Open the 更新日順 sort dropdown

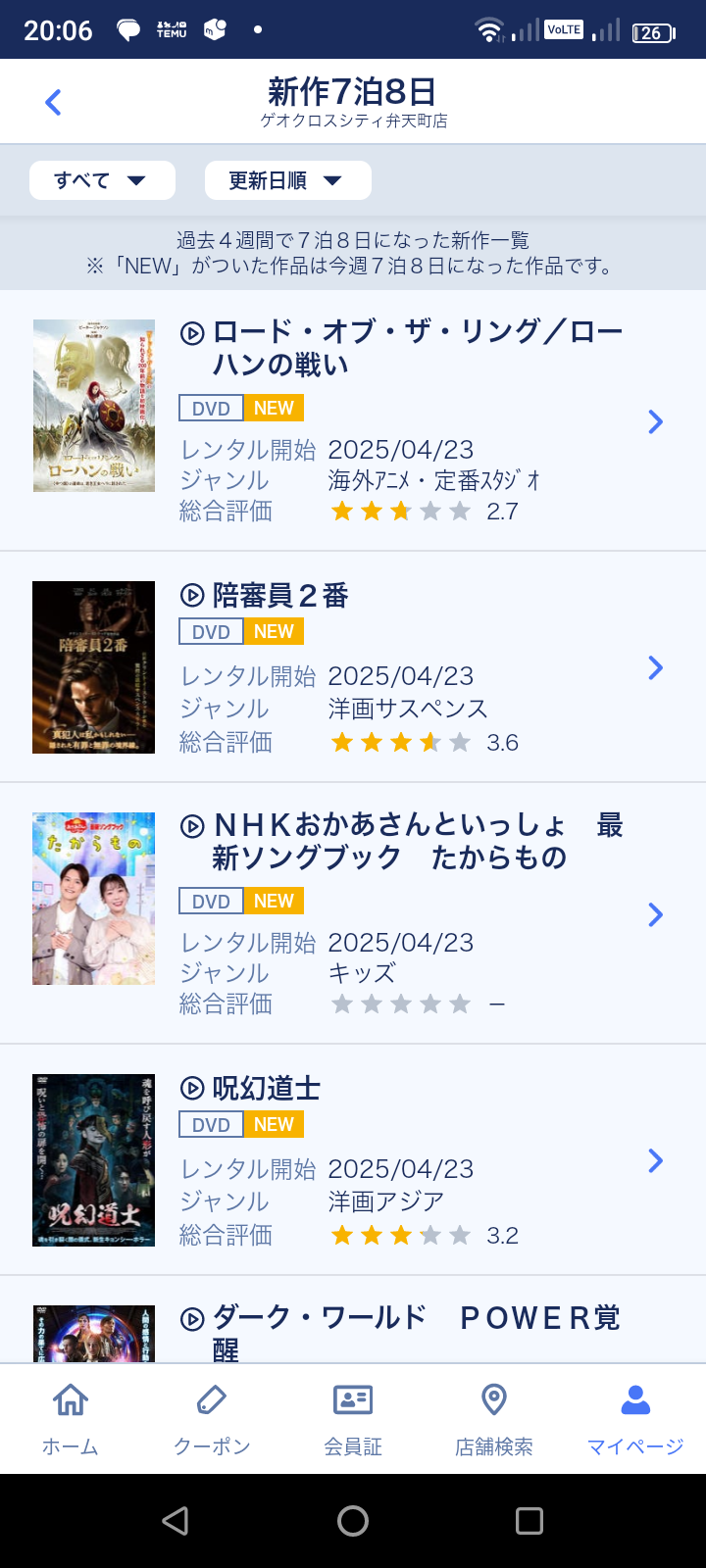pyautogui.click(x=287, y=180)
